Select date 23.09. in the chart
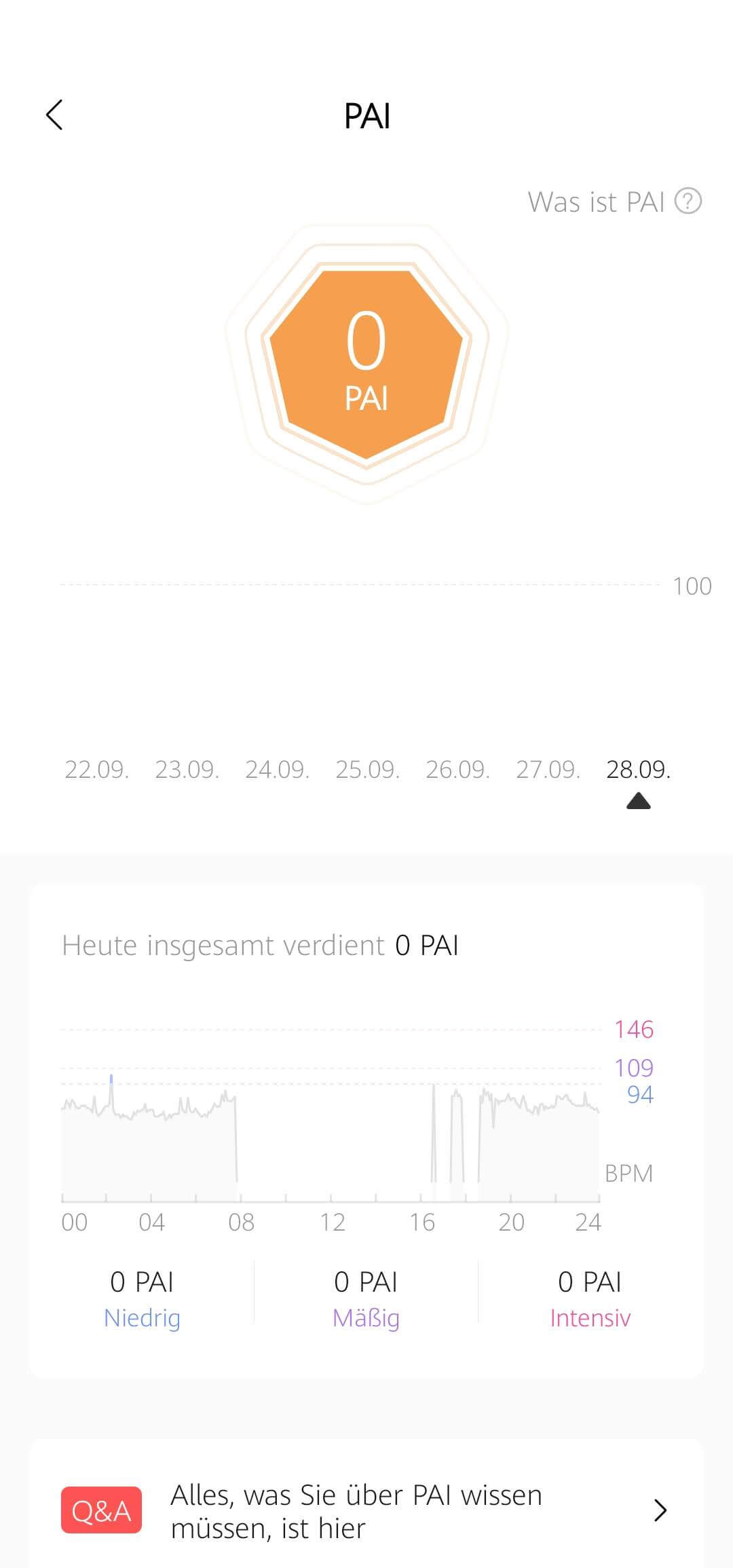This screenshot has width=733, height=1568. pyautogui.click(x=187, y=769)
